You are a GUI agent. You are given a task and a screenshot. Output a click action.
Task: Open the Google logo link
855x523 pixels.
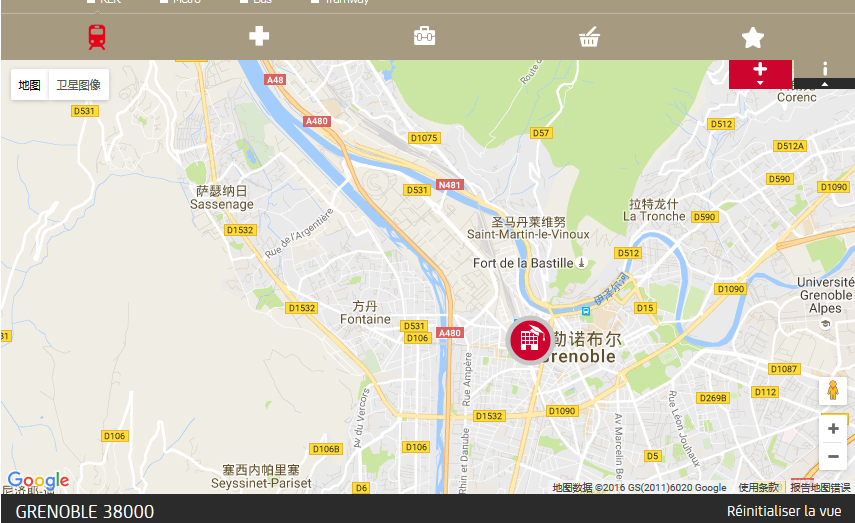pyautogui.click(x=38, y=481)
